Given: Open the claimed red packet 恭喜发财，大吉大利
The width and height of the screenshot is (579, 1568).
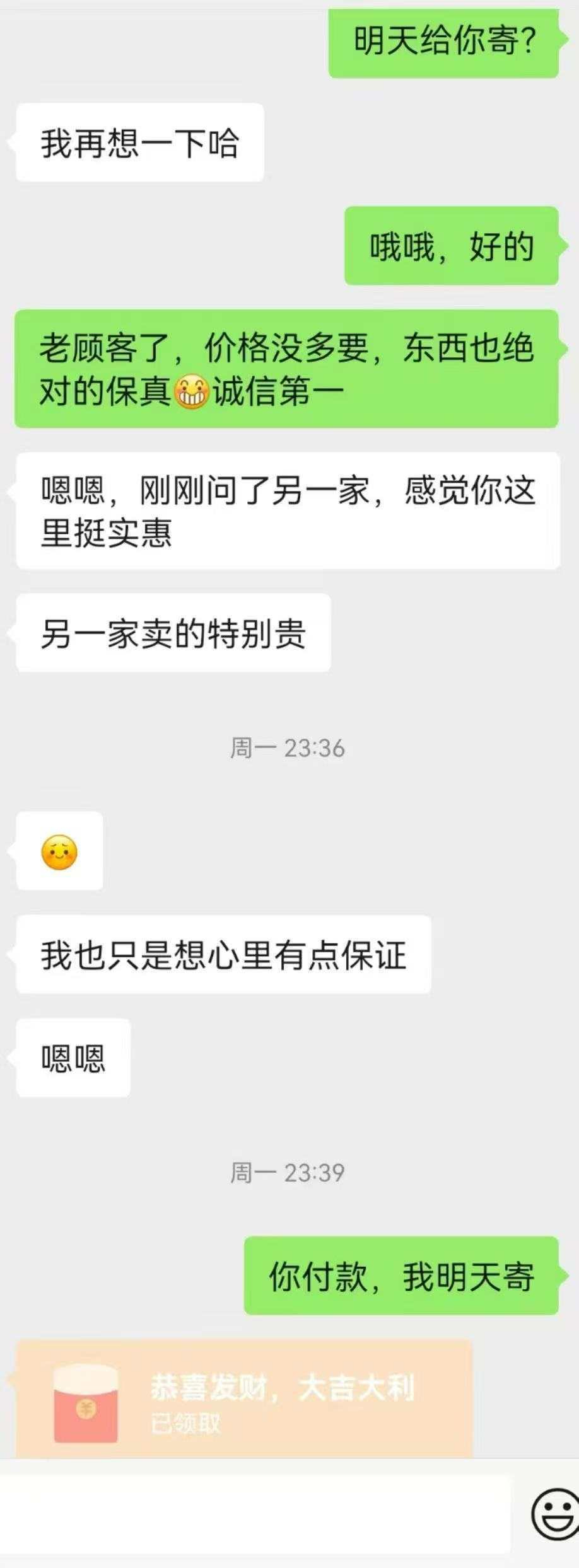Looking at the screenshot, I should point(244,1399).
